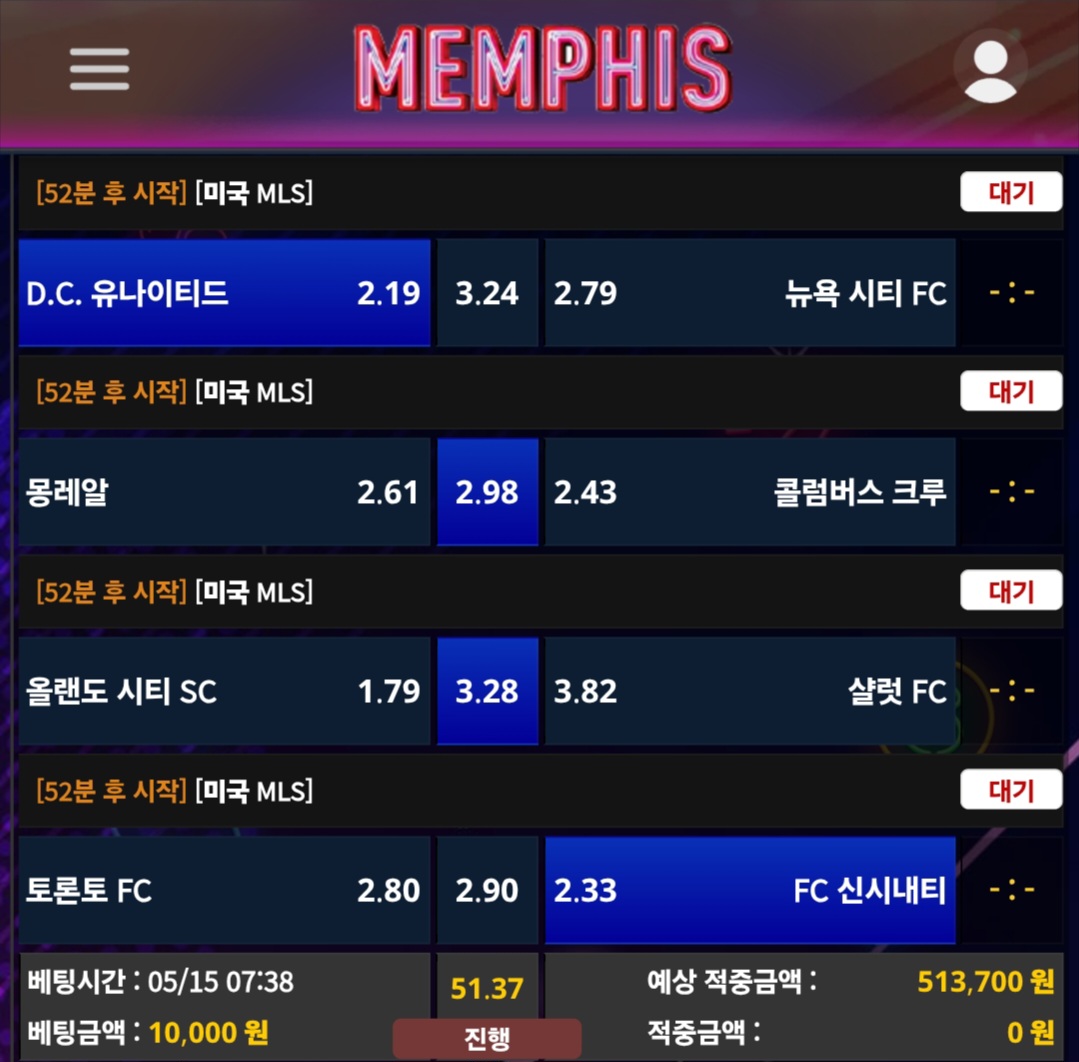The width and height of the screenshot is (1079, 1062).
Task: Pick the 3.28 draw odds
Action: (x=487, y=691)
